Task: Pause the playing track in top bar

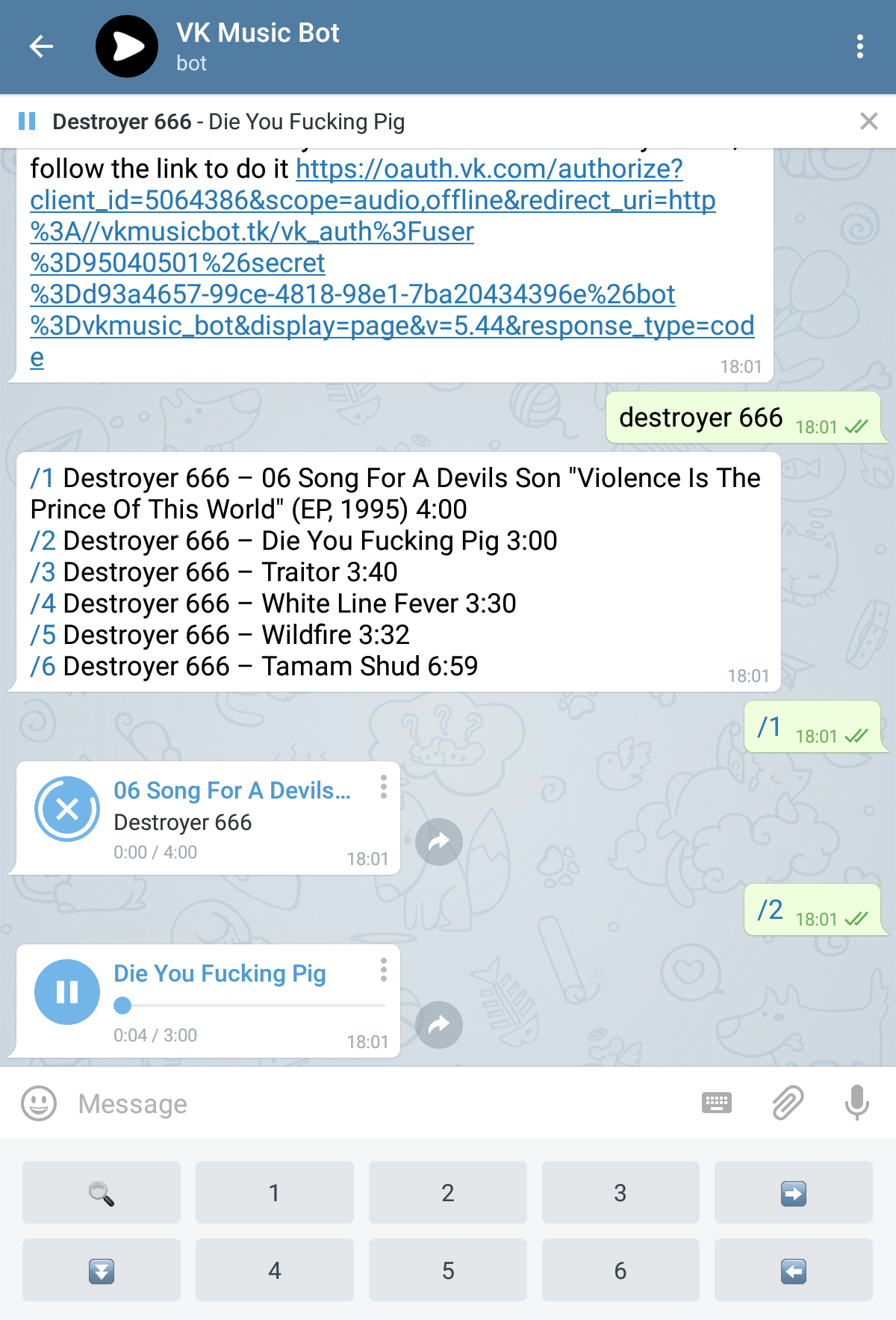Action: tap(27, 121)
